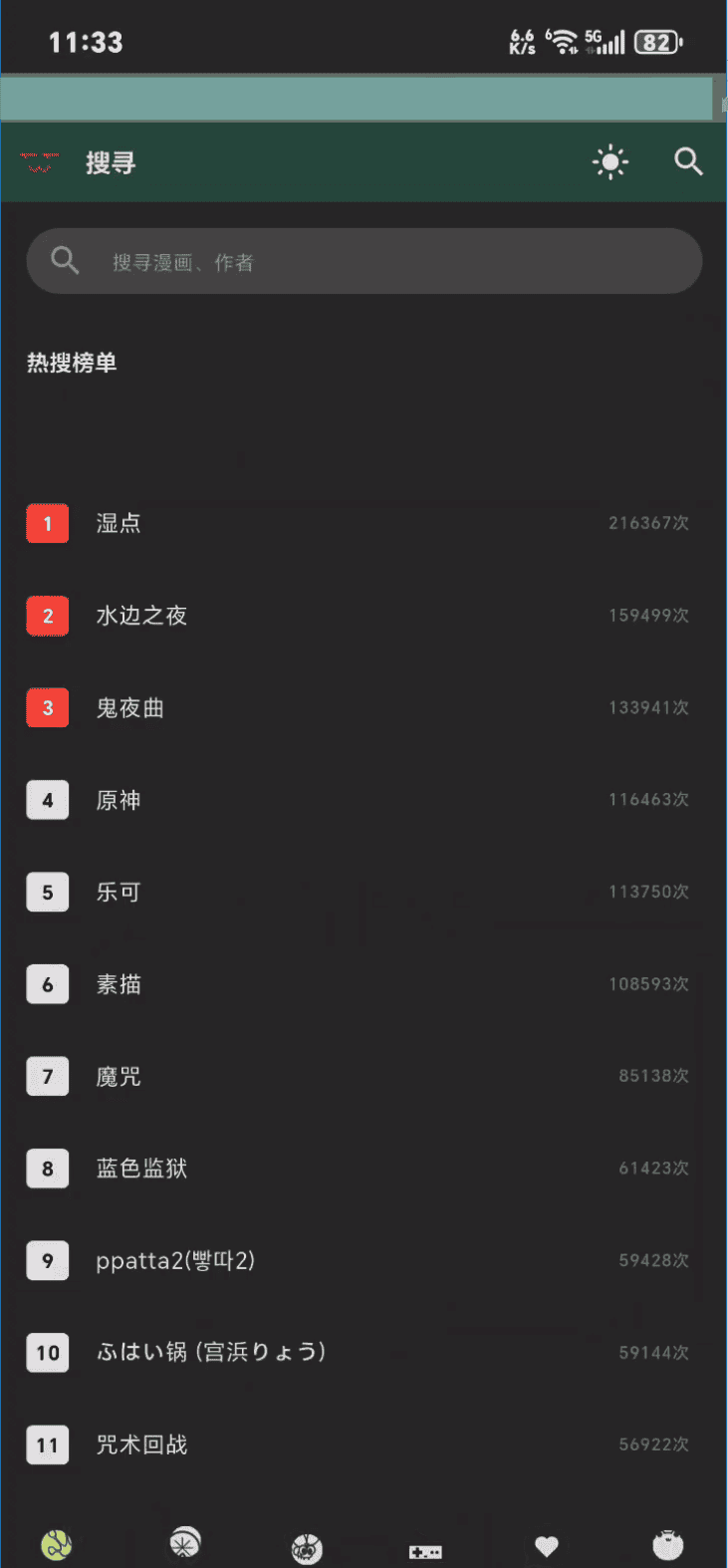Open trending search 水边之夜
Viewport: 728px width, 1568px height.
[x=141, y=616]
